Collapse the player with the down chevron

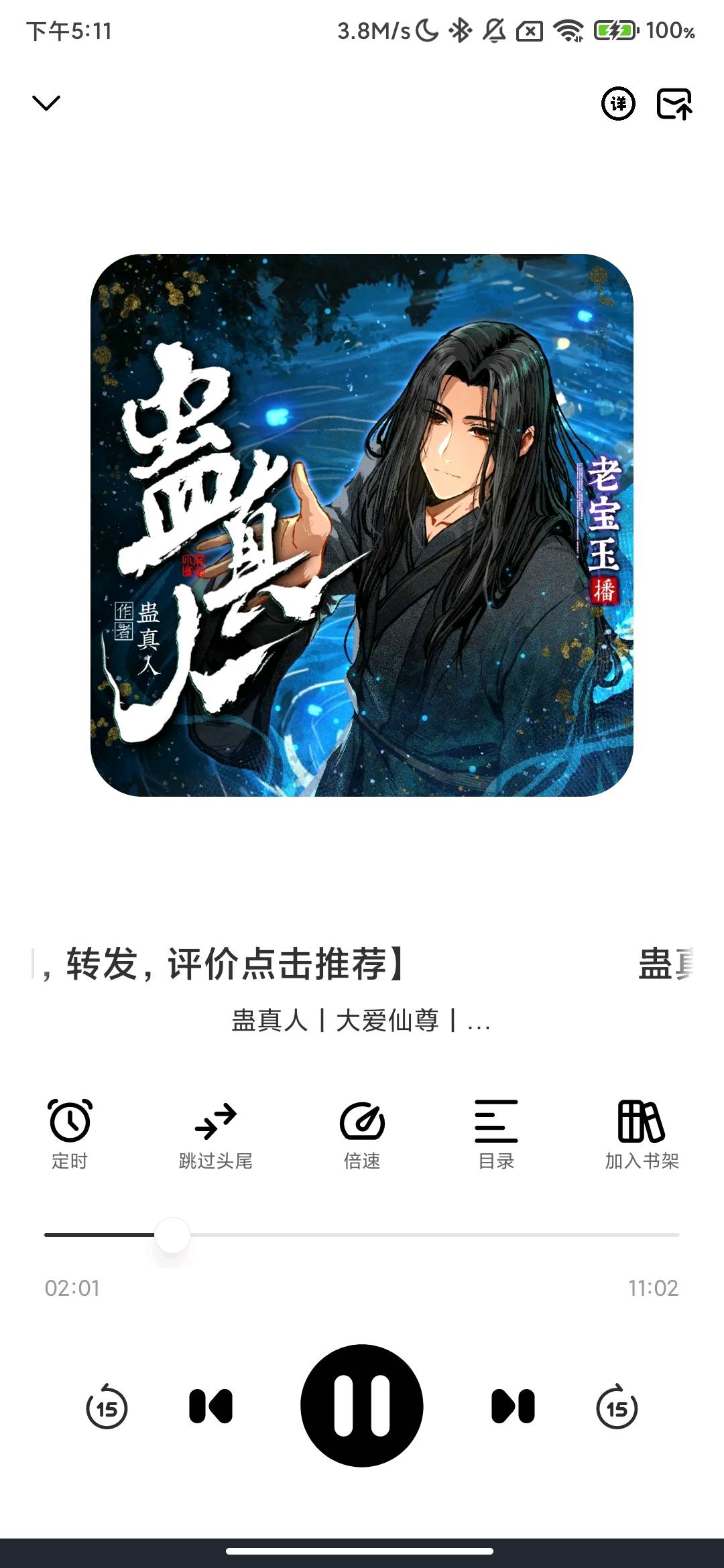tap(45, 104)
